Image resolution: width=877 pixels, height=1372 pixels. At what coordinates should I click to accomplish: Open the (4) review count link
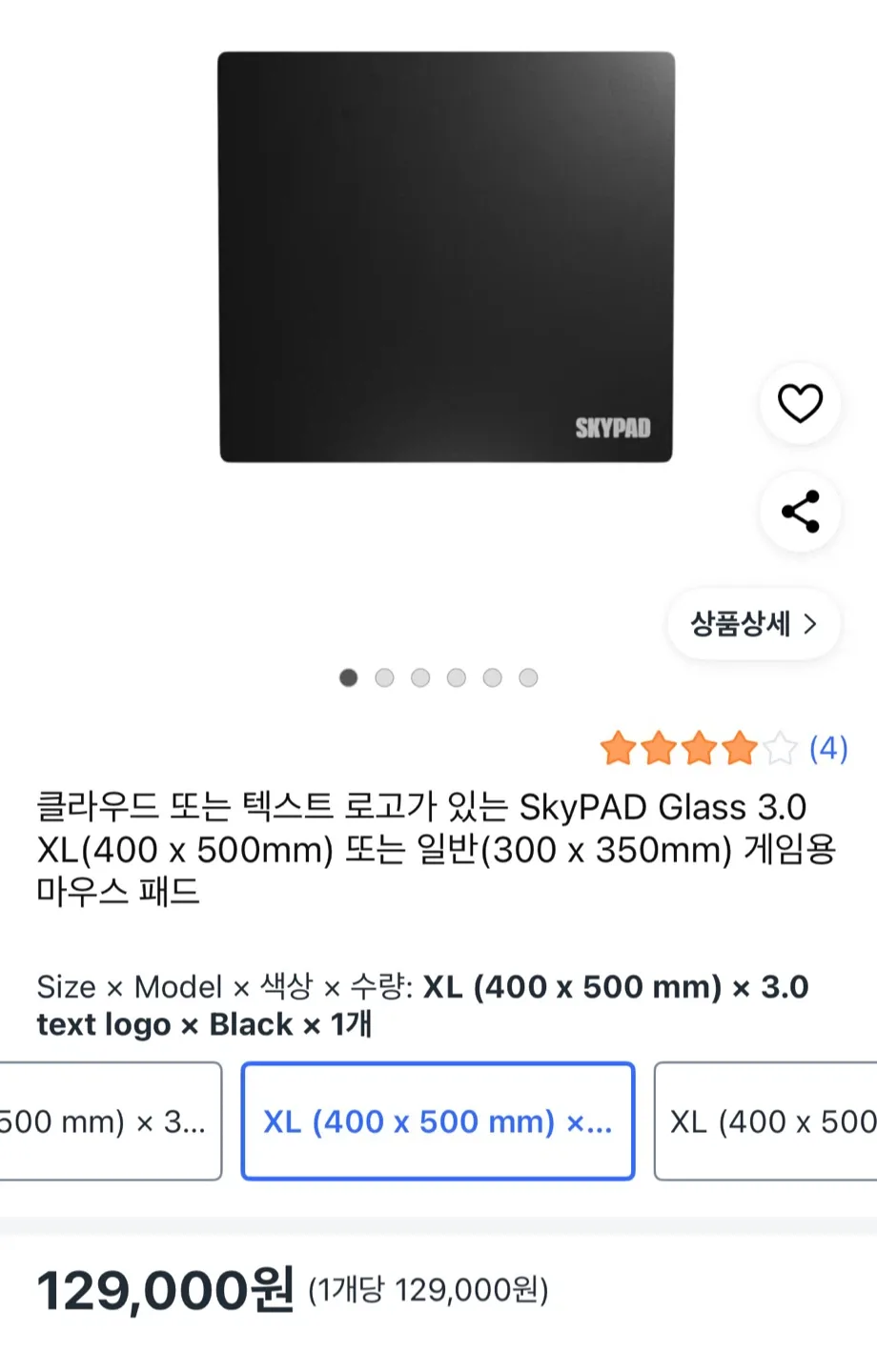click(830, 749)
